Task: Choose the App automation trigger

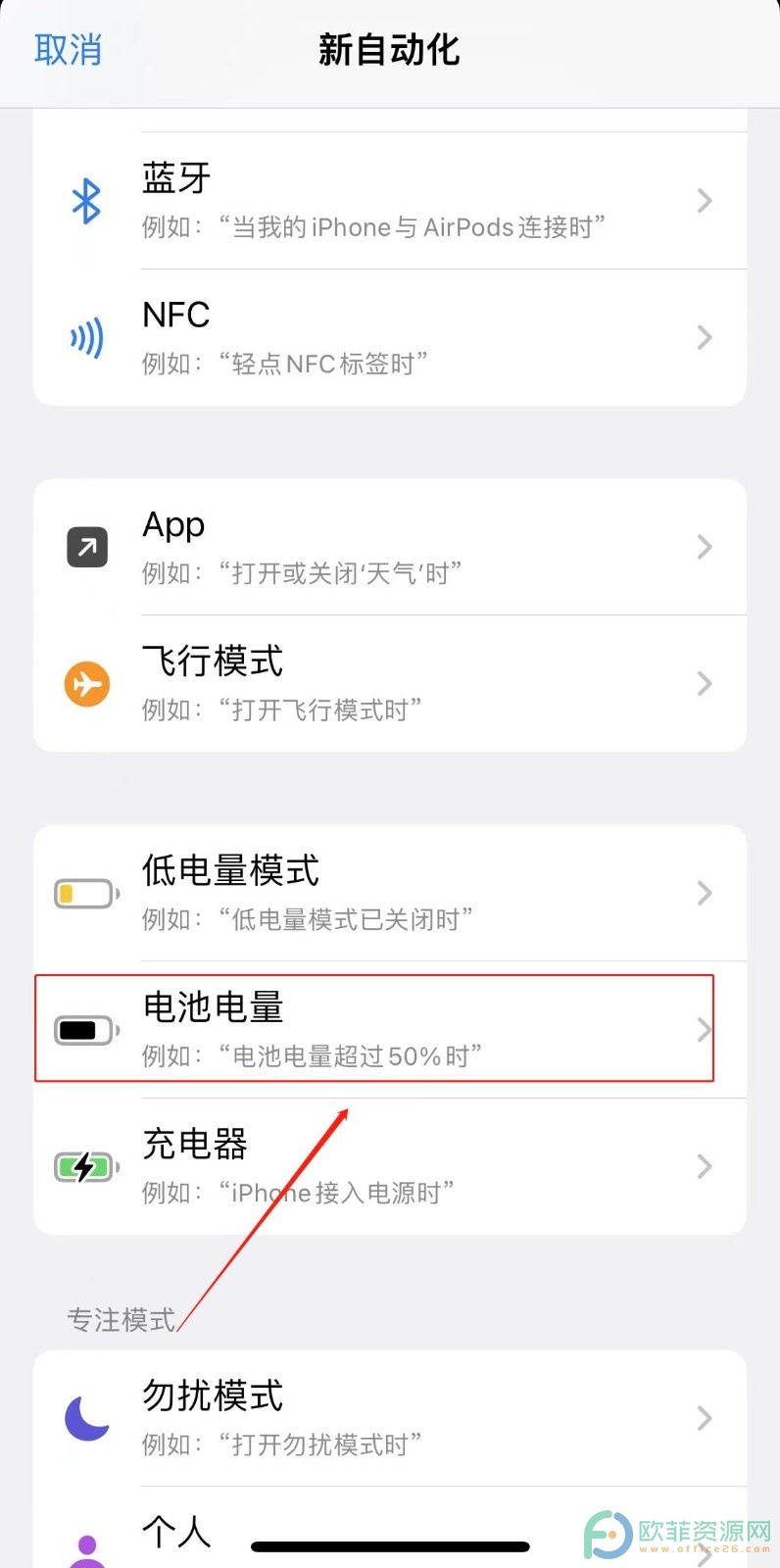Action: tap(390, 547)
